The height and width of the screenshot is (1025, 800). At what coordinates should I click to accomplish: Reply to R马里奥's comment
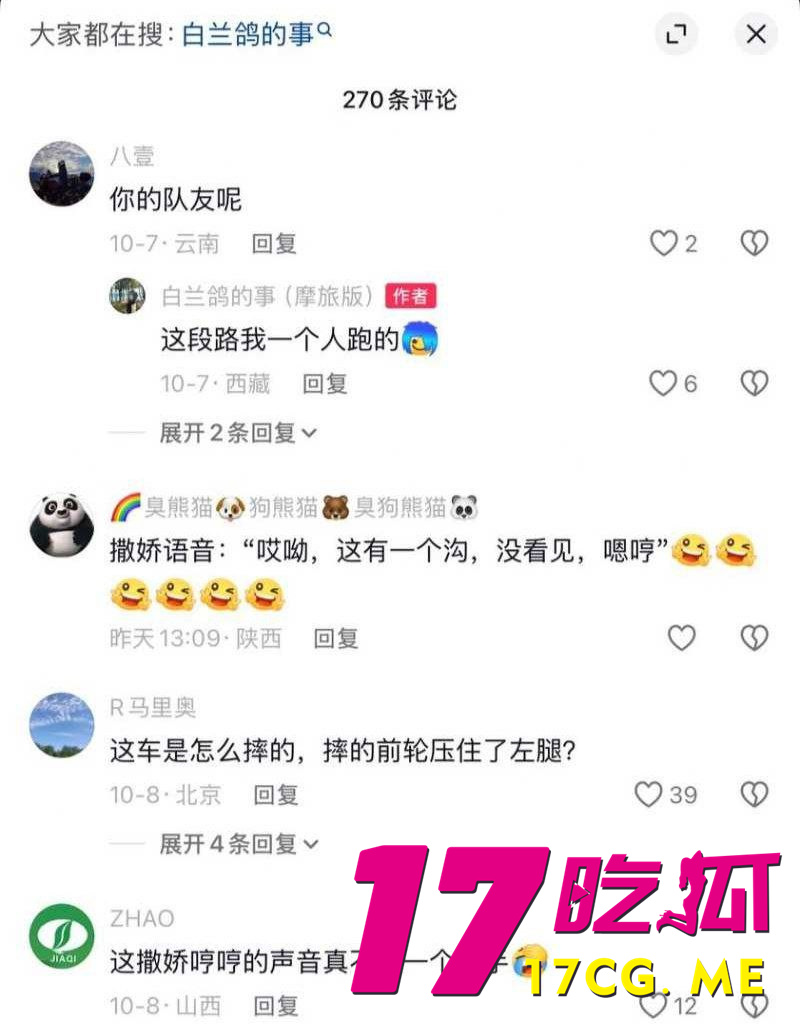pyautogui.click(x=275, y=795)
